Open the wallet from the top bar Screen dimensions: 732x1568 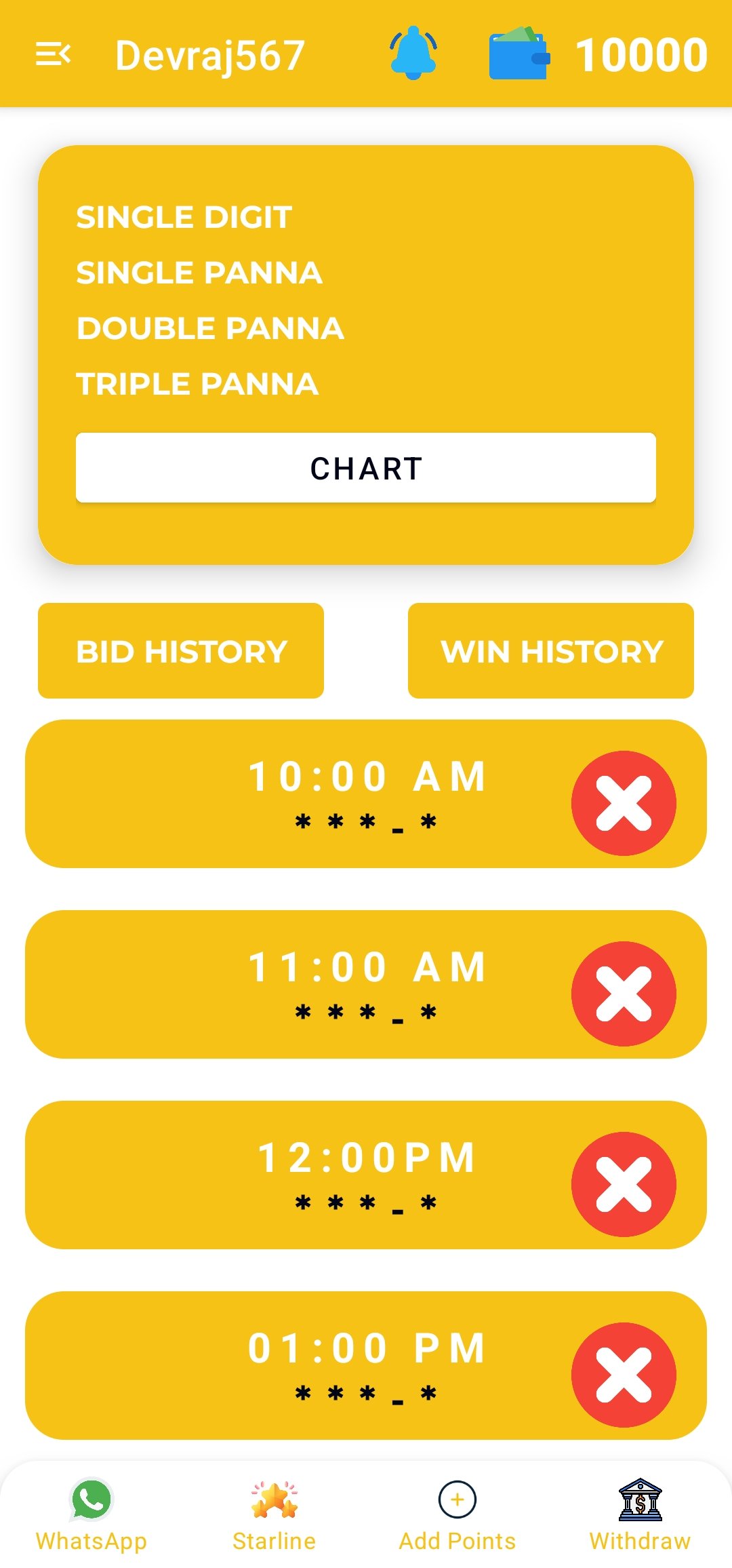click(x=516, y=53)
